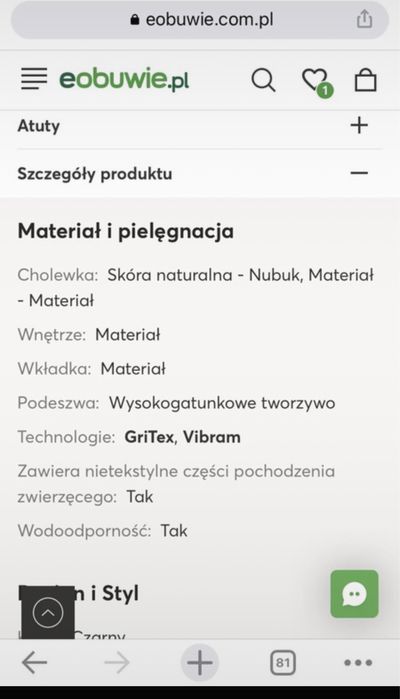Go back in the browser

[x=34, y=662]
